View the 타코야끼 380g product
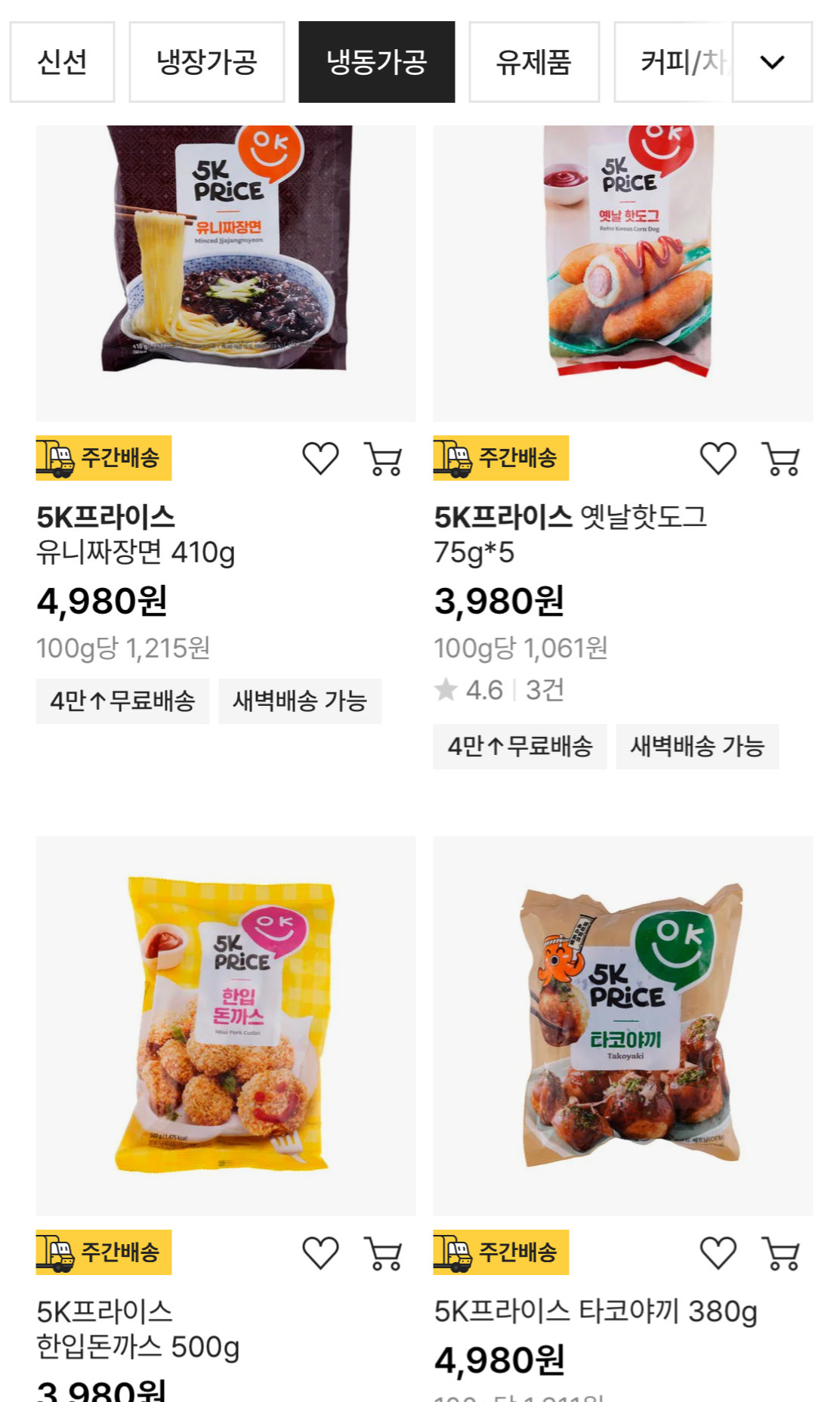This screenshot has width=840, height=1402. click(x=622, y=1025)
